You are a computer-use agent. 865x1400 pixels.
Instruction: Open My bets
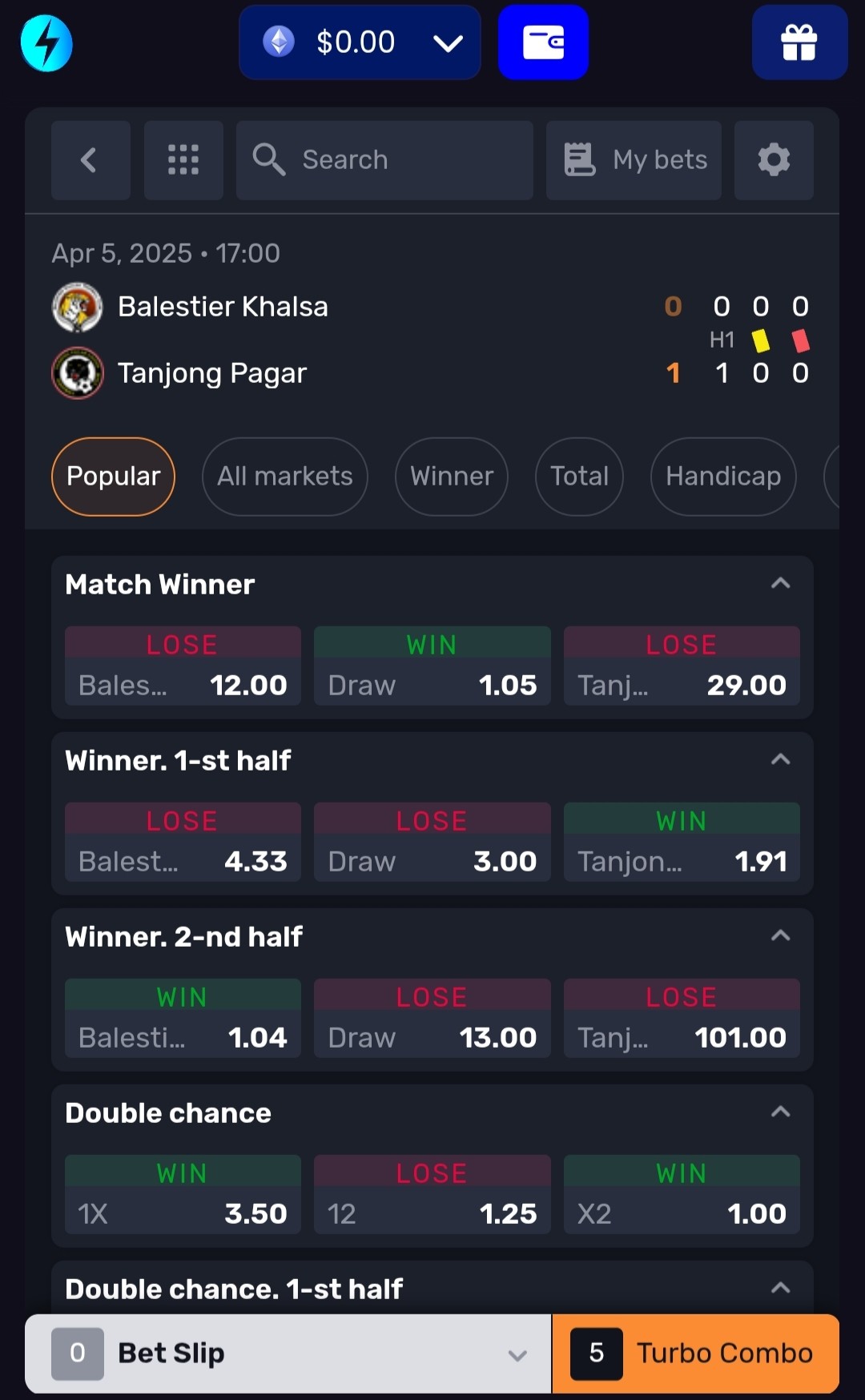point(634,160)
